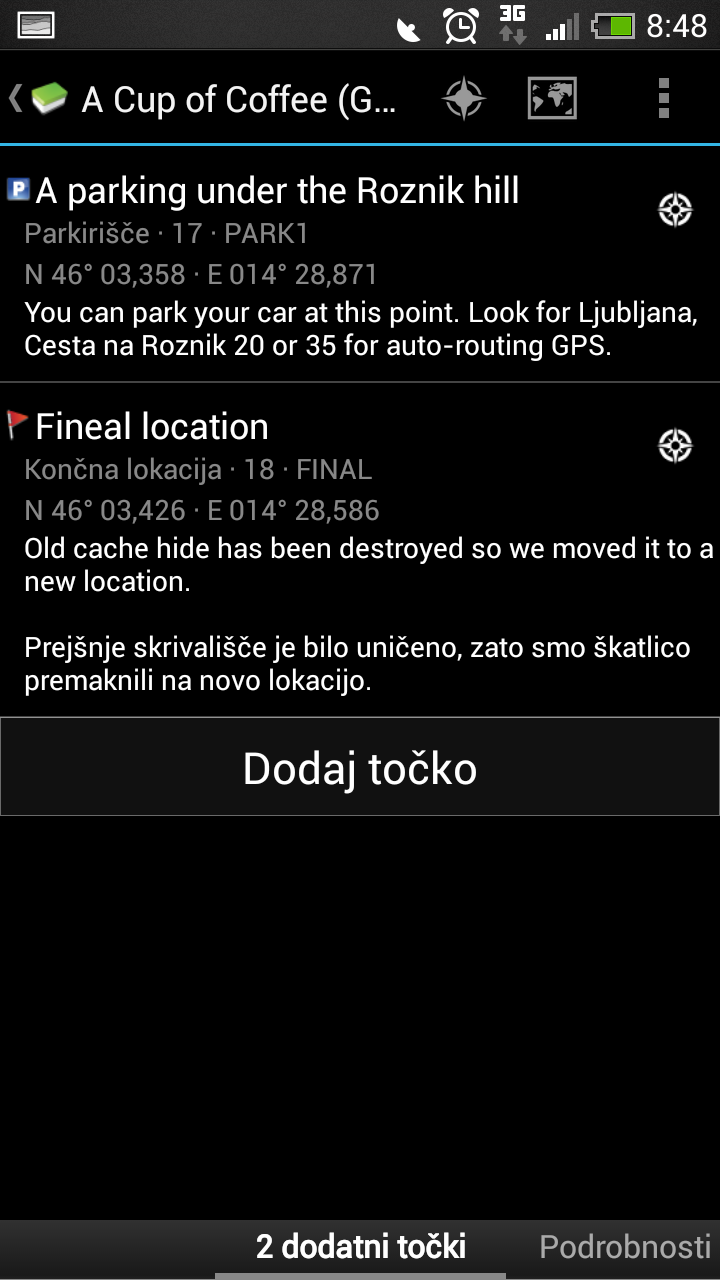This screenshot has width=720, height=1280.
Task: Tap the Dodaj točko button
Action: click(360, 767)
